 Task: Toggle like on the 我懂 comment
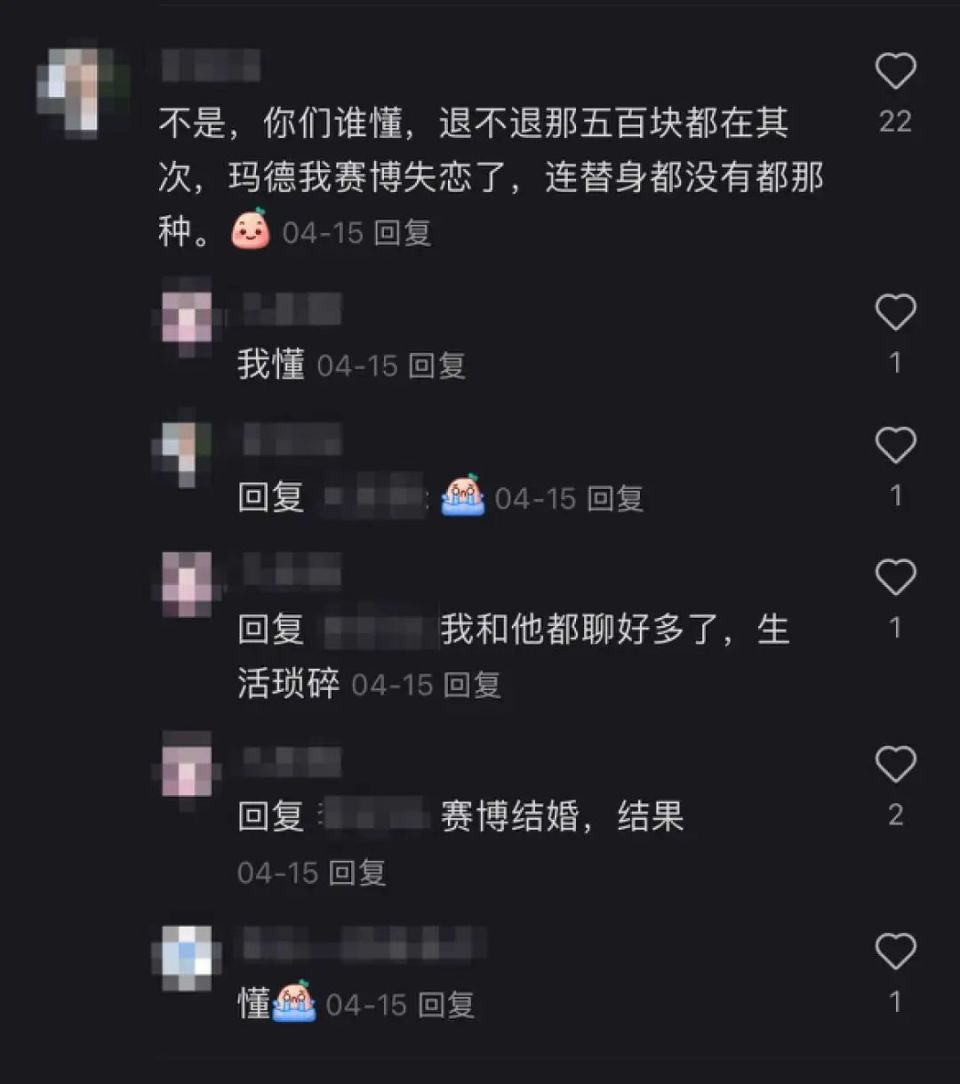(x=897, y=310)
